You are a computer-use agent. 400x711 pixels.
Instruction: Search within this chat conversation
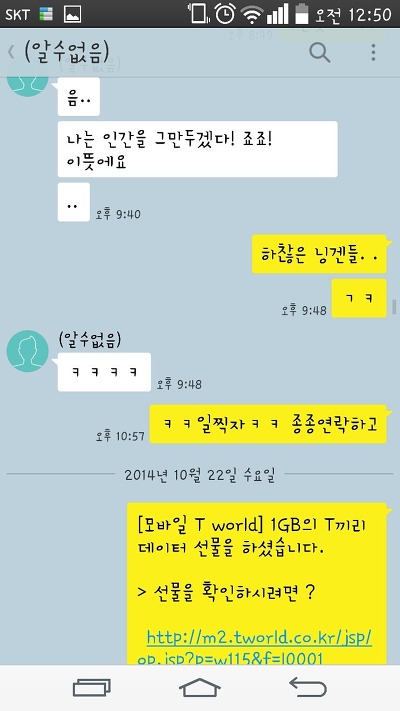pyautogui.click(x=320, y=53)
